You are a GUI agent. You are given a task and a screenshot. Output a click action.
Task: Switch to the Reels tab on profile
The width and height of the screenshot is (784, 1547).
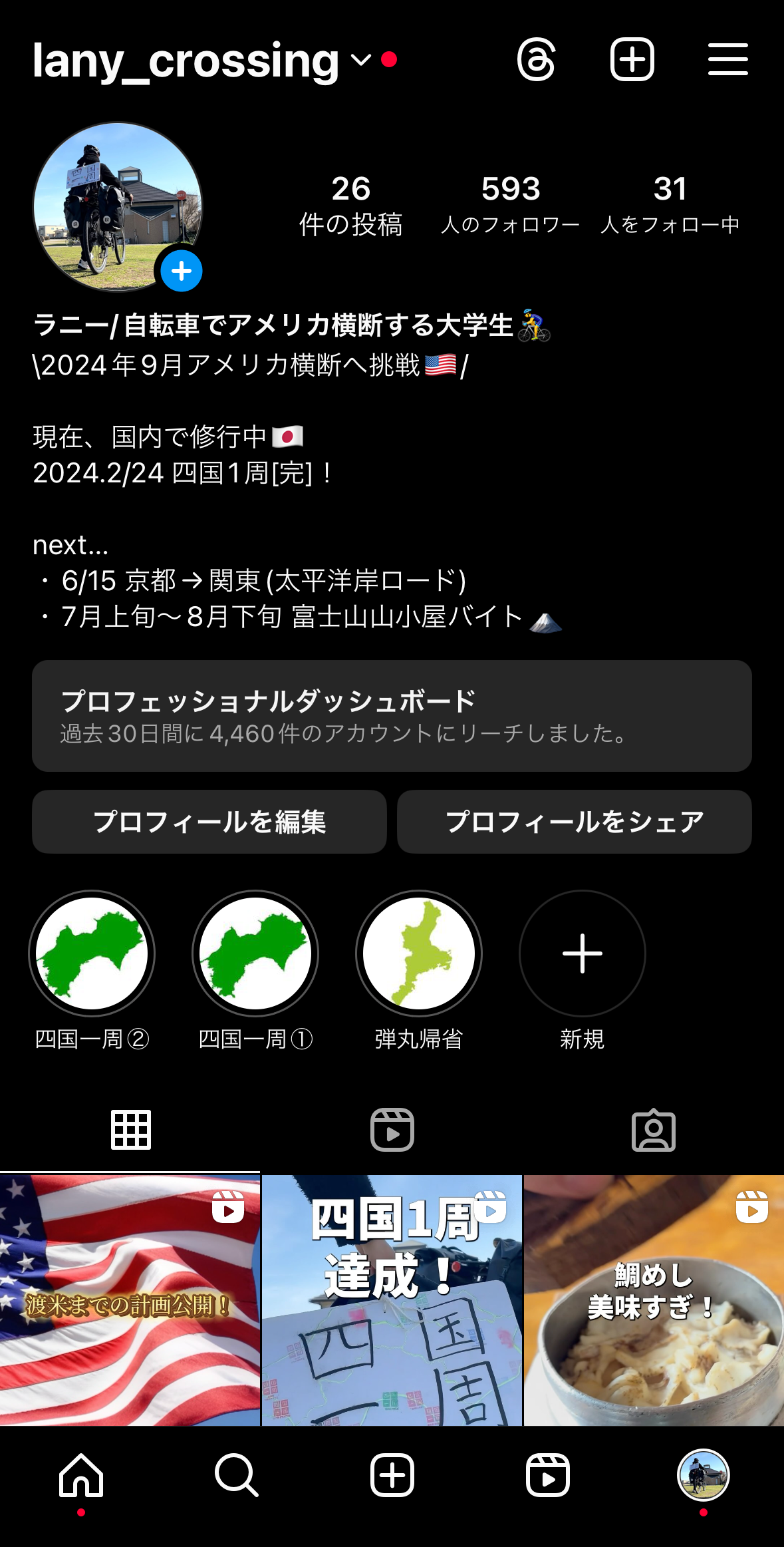pos(392,1130)
